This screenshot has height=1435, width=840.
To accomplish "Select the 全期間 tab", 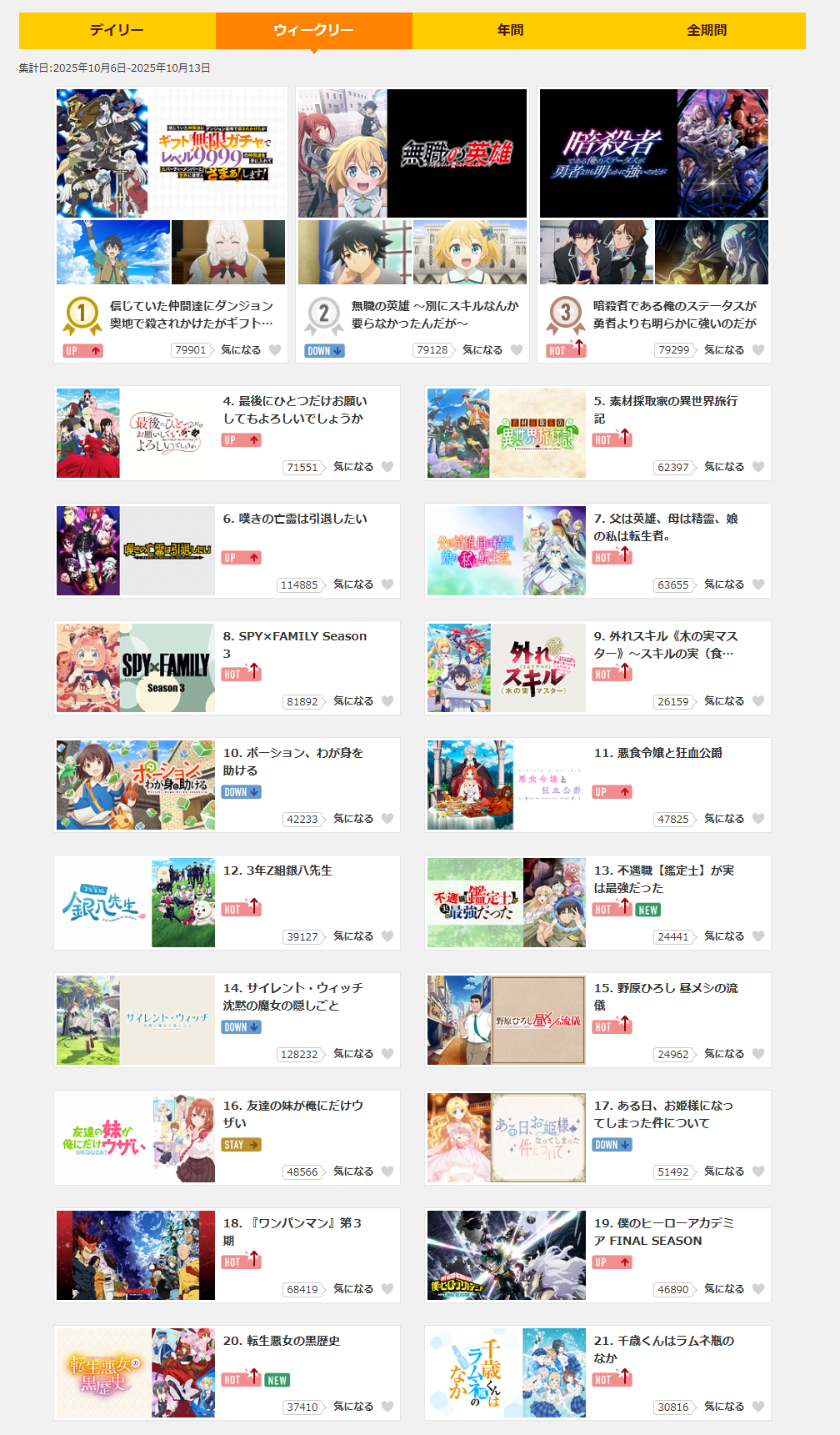I will click(x=707, y=30).
